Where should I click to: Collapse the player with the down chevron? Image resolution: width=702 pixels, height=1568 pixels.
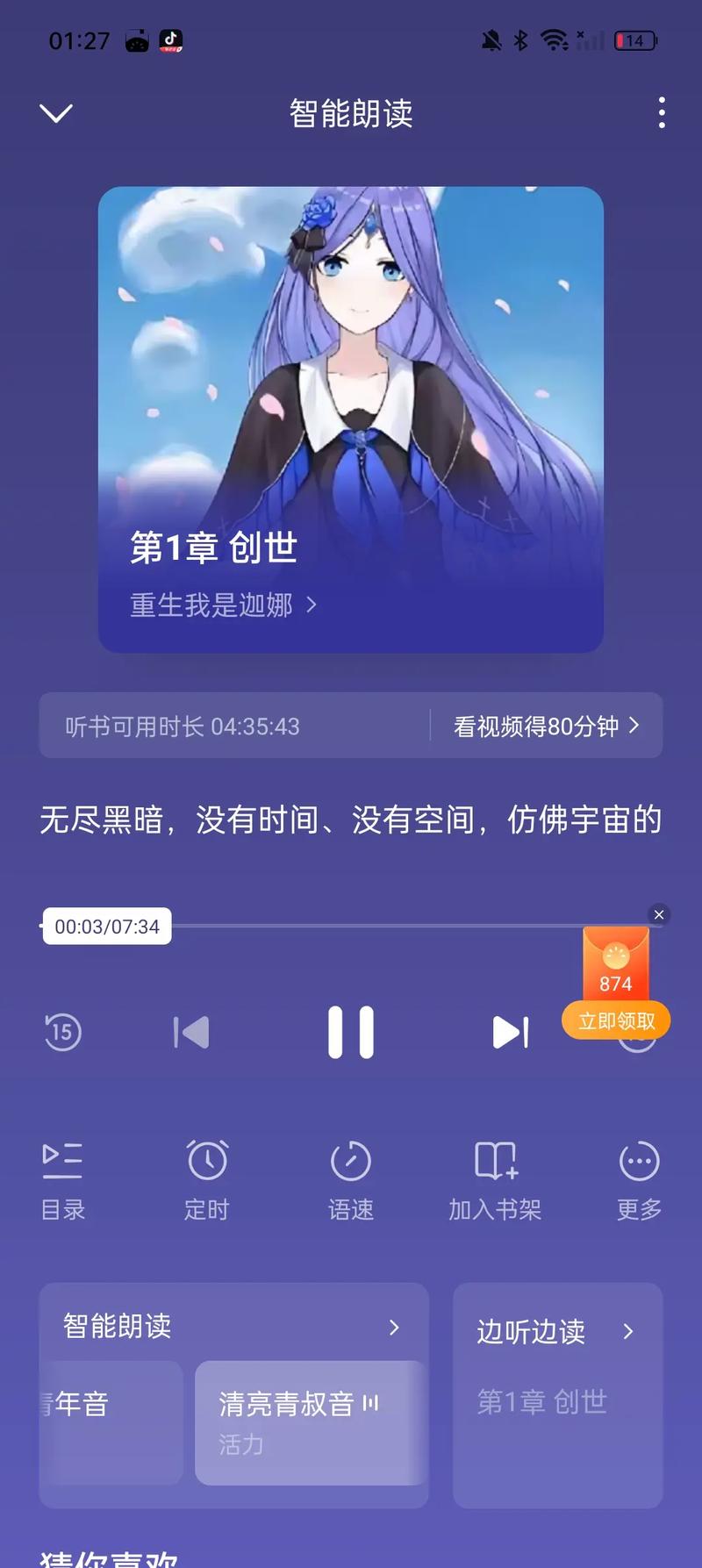coord(55,113)
